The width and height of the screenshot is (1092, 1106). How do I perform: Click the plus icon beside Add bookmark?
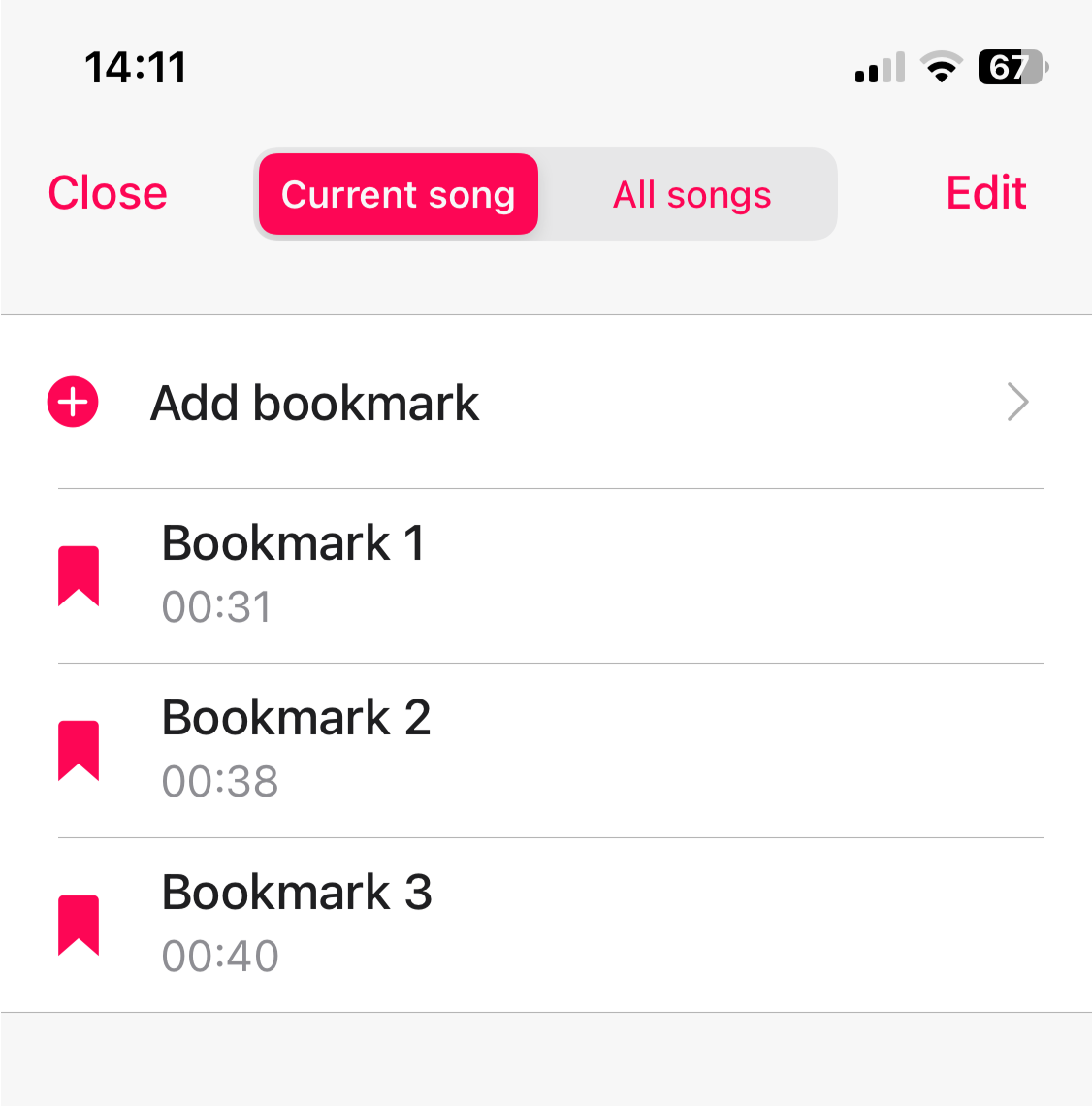(72, 402)
